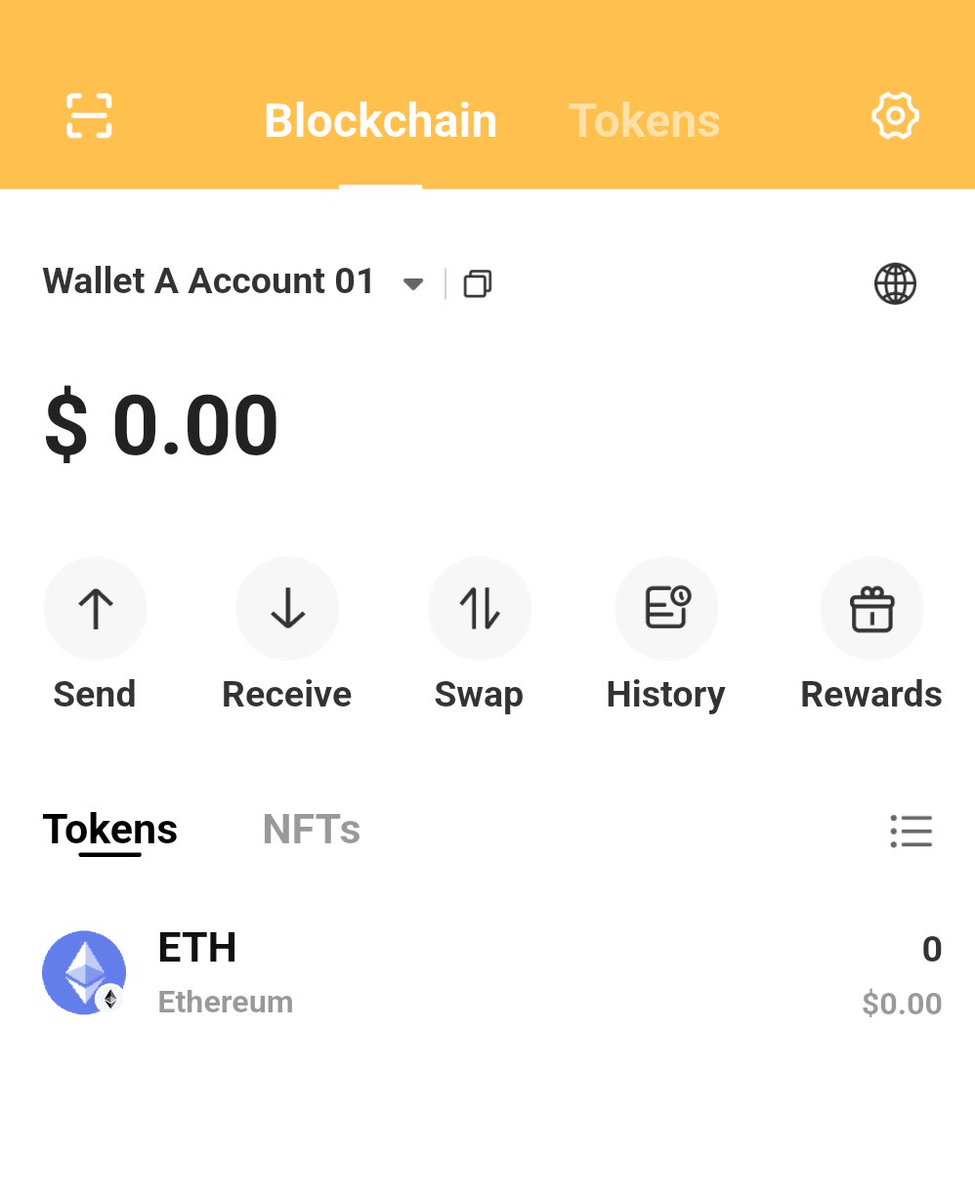
Task: View transaction History
Action: (x=666, y=608)
